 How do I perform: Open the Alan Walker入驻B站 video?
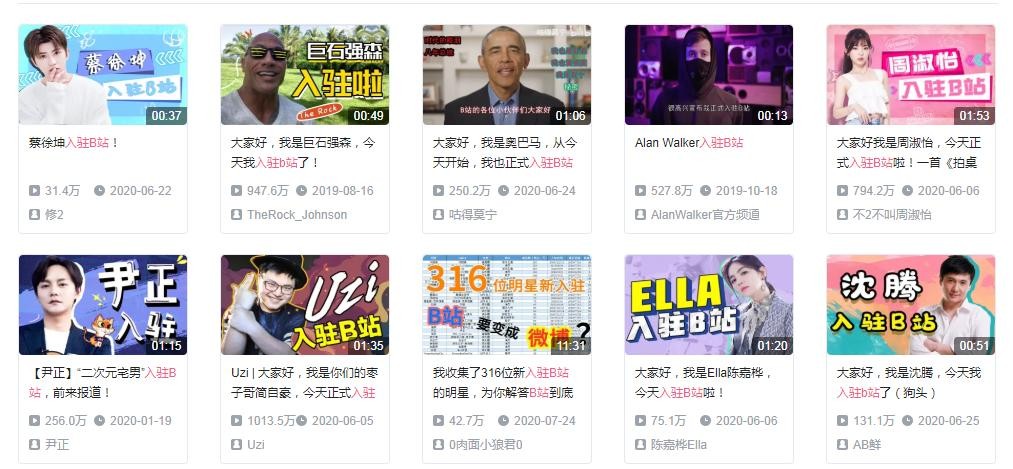click(x=708, y=75)
